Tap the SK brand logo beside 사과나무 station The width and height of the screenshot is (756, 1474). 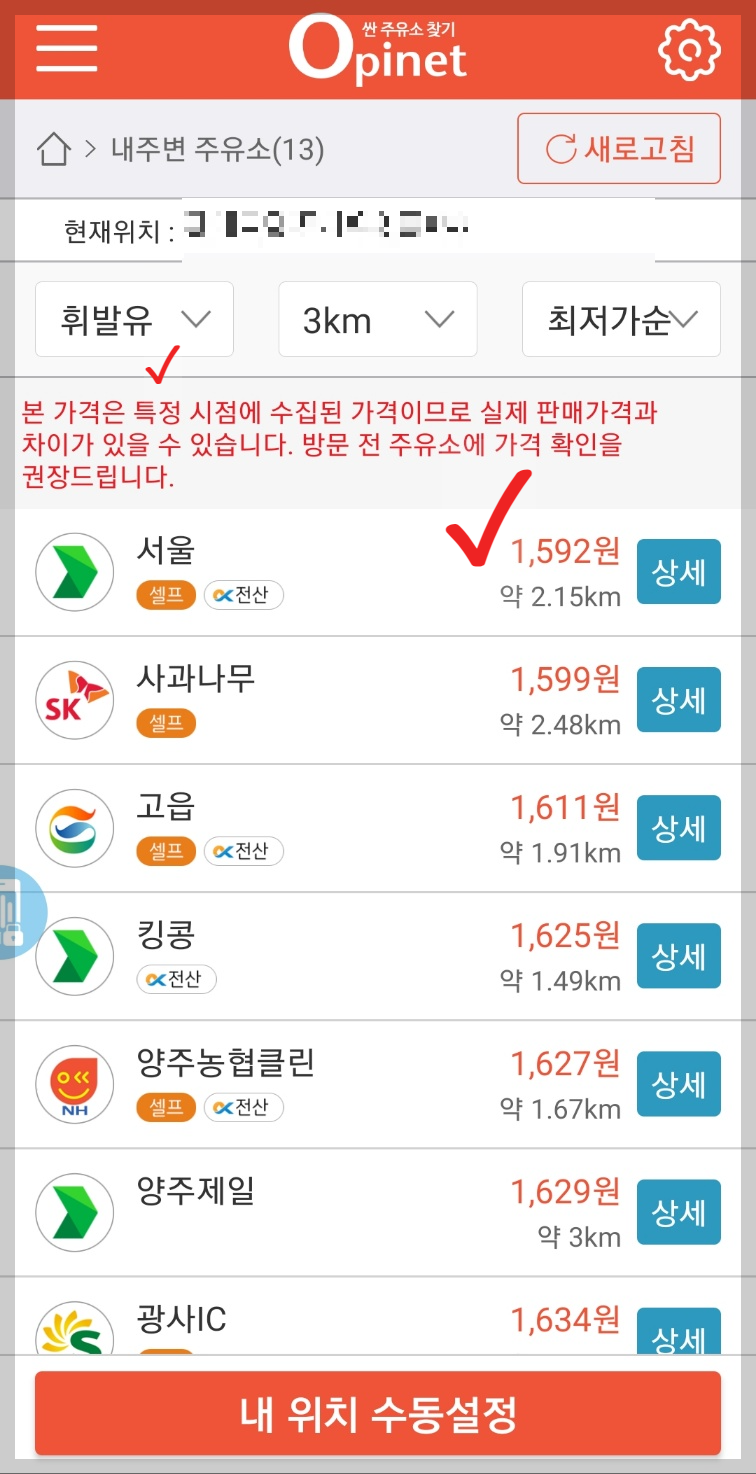(74, 700)
